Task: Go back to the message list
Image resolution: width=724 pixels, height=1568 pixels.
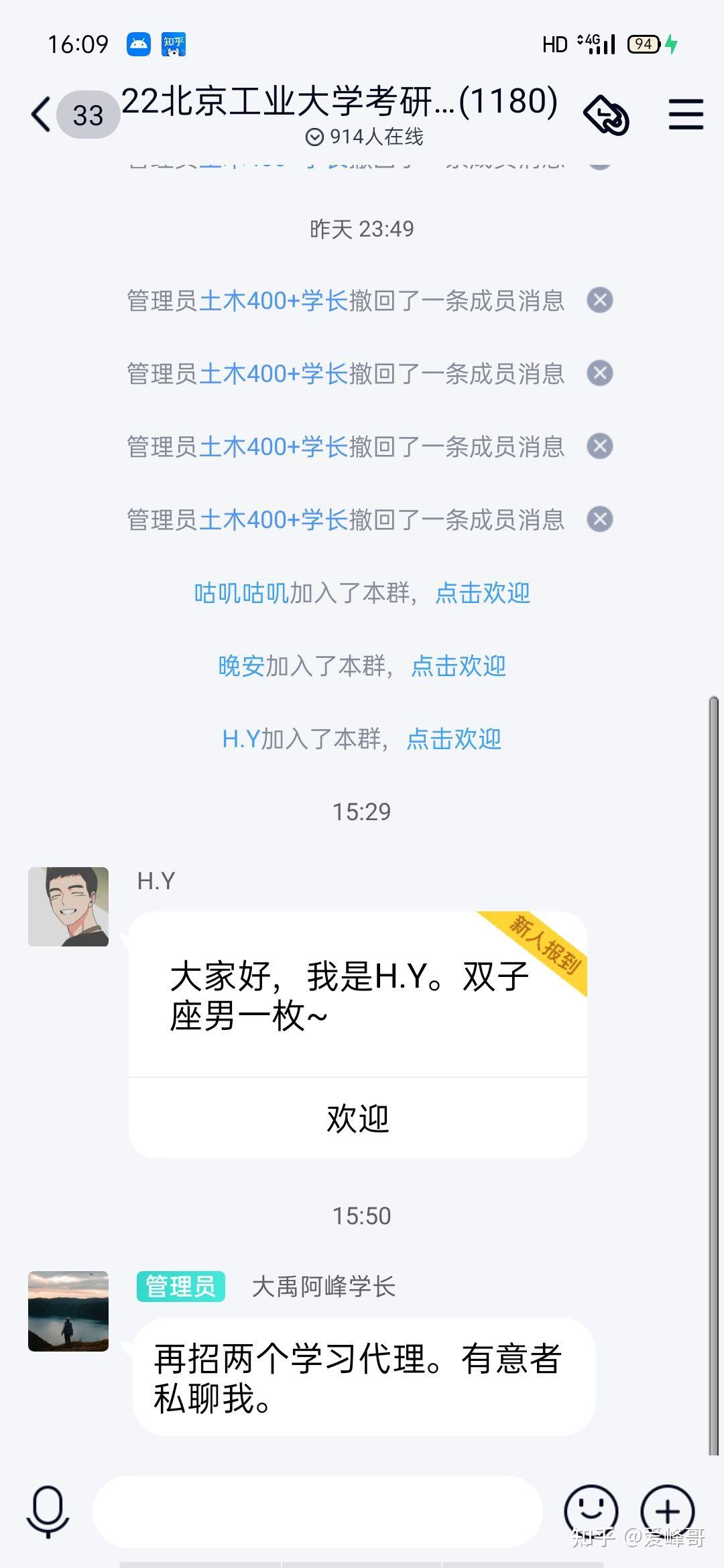Action: pyautogui.click(x=42, y=114)
